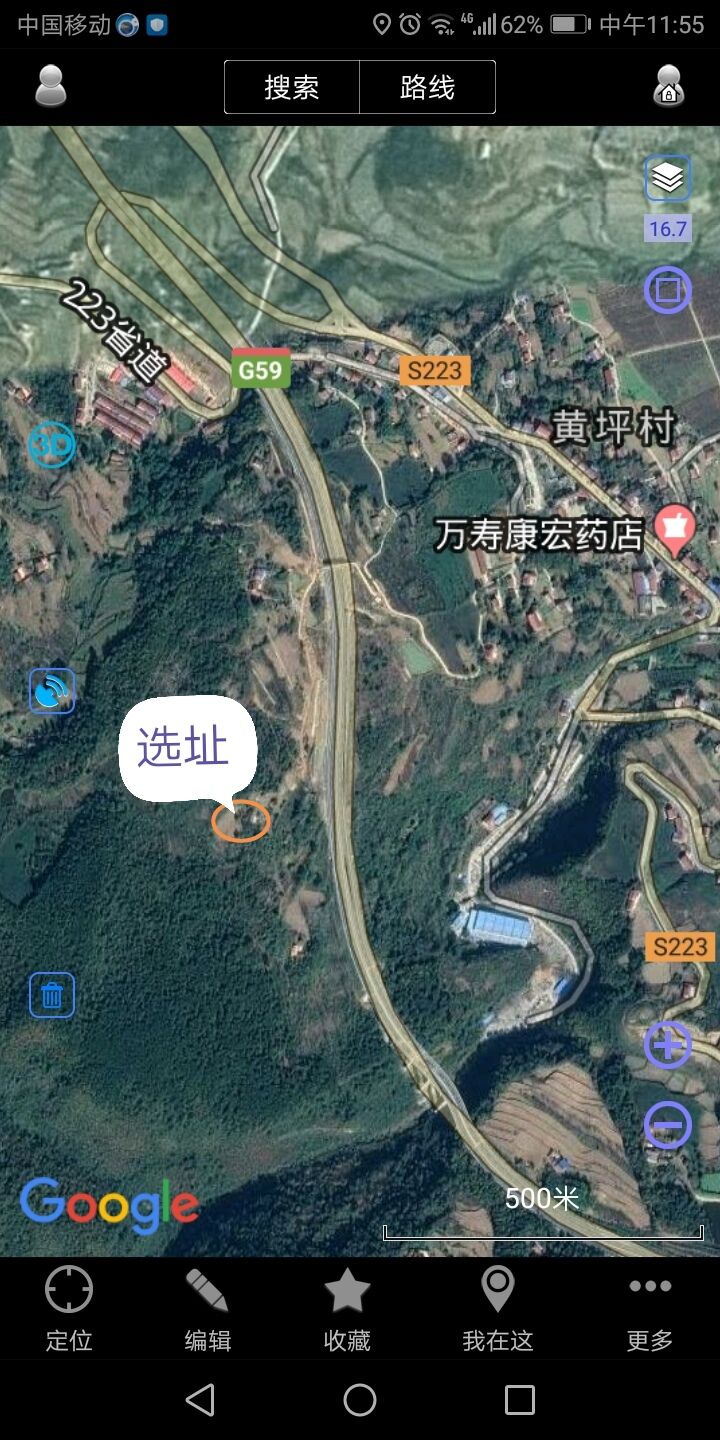Zoom in with the plus button

pyautogui.click(x=667, y=1046)
